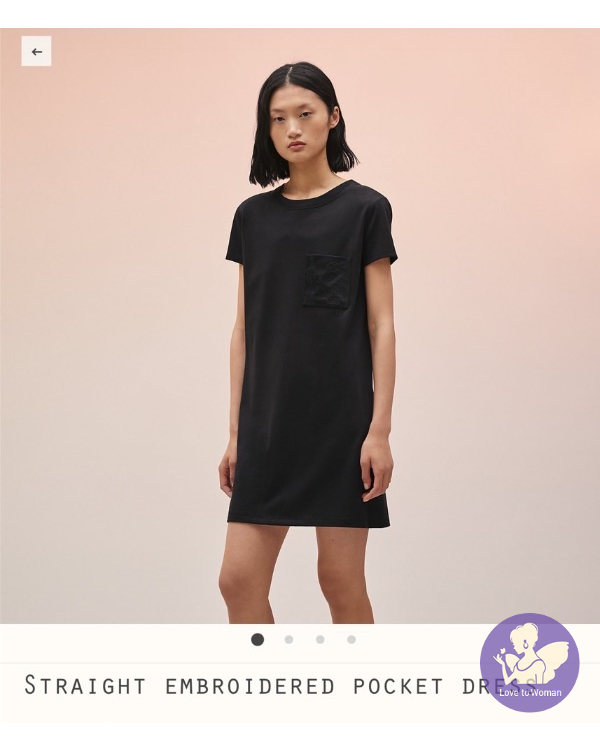Go back using the arrow button

click(36, 51)
